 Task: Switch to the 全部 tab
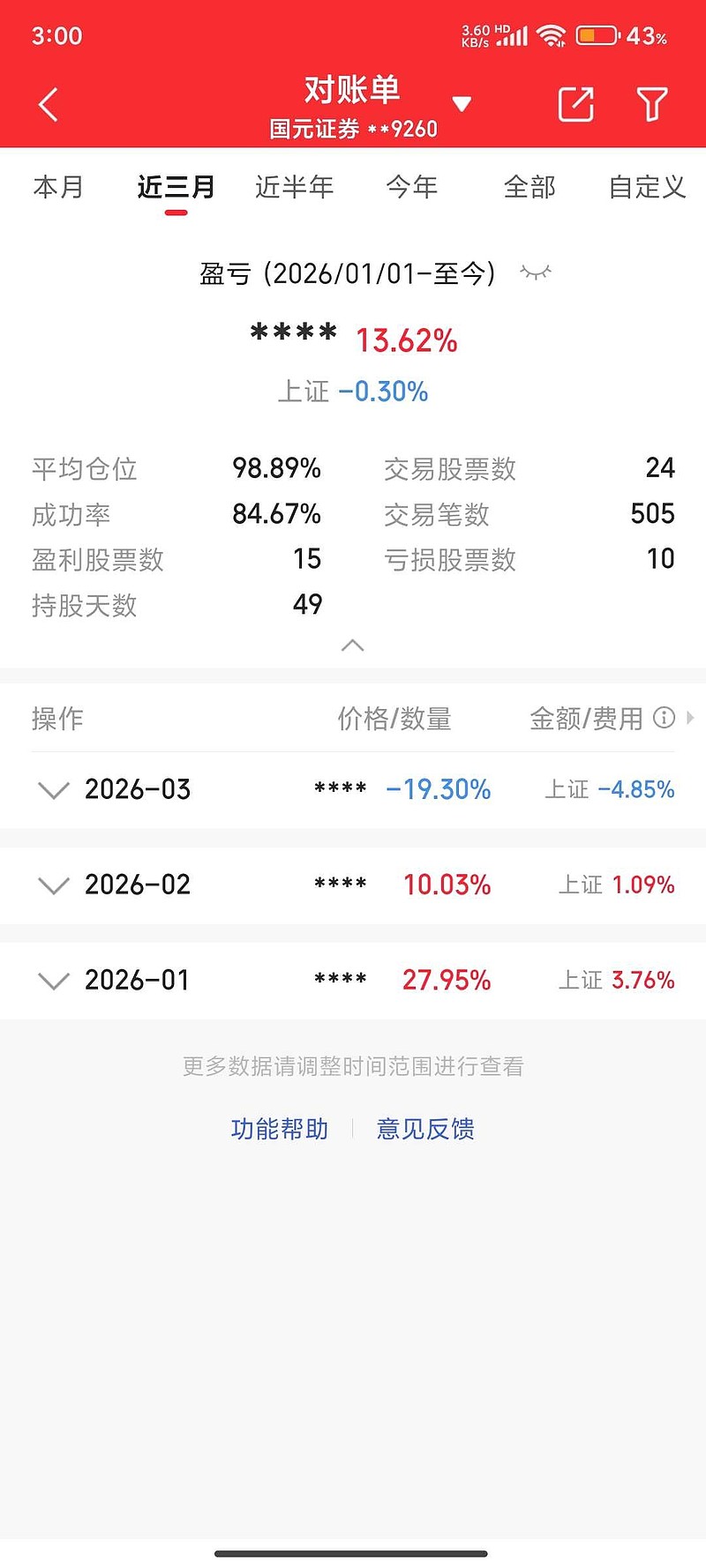point(529,187)
